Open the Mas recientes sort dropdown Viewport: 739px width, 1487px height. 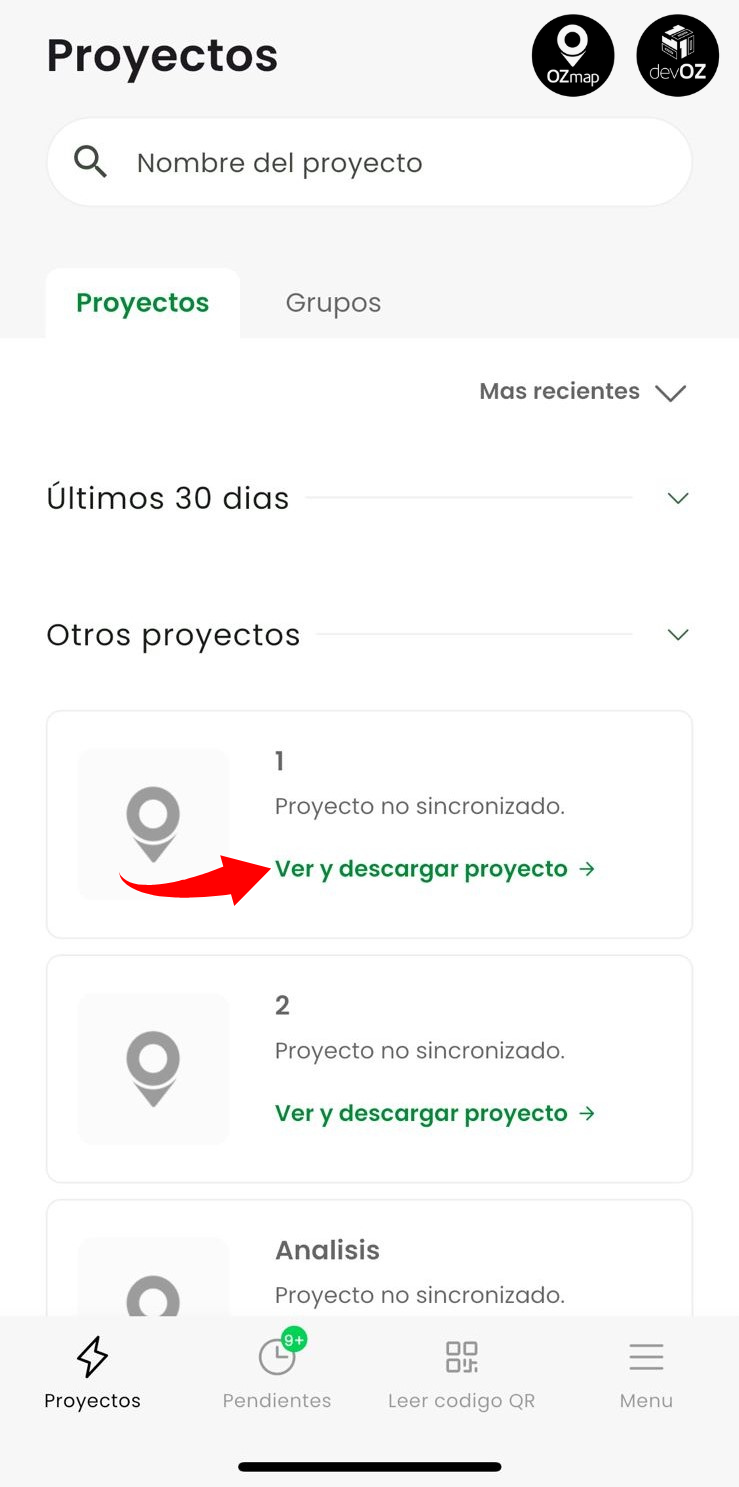583,391
